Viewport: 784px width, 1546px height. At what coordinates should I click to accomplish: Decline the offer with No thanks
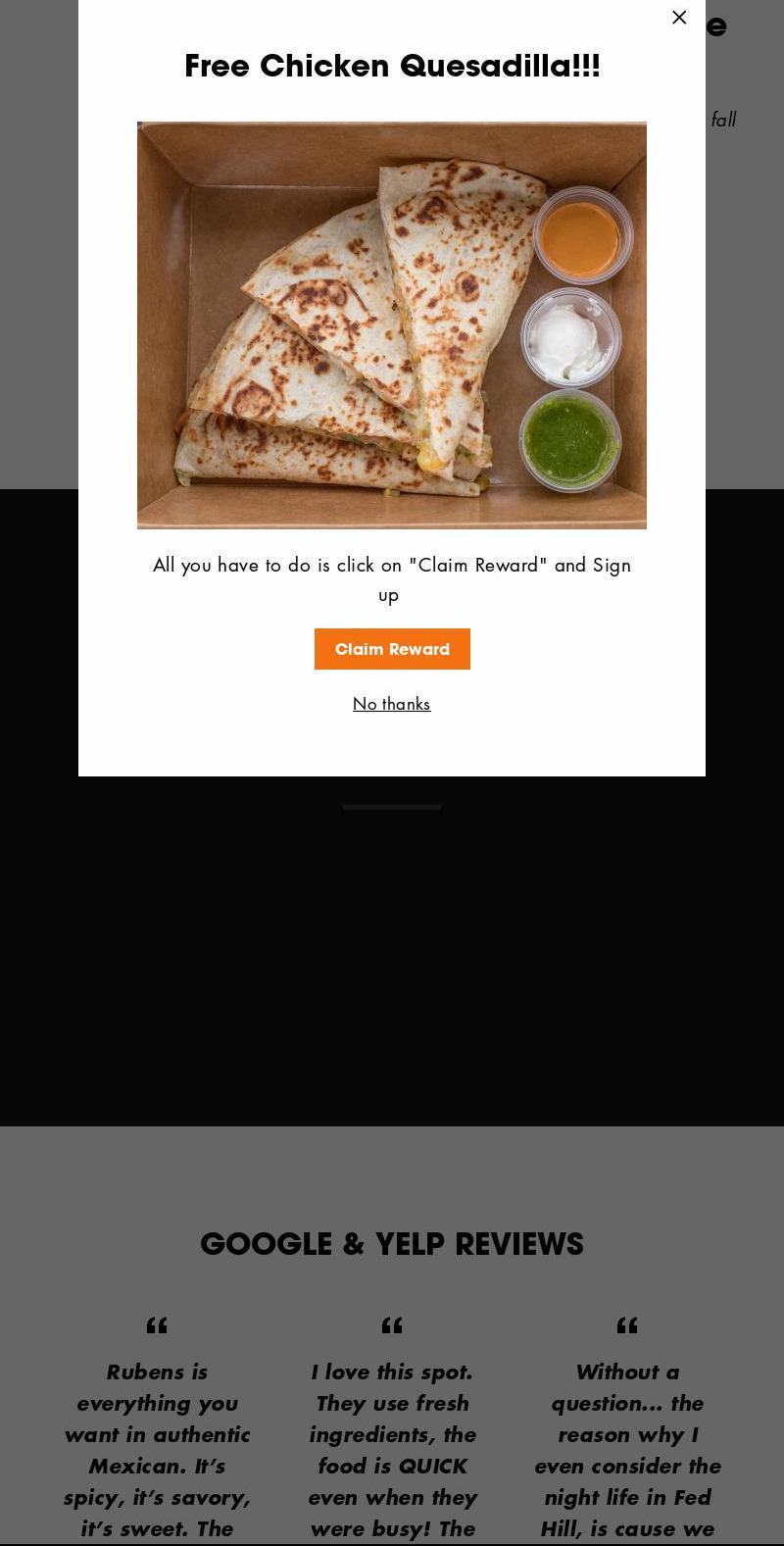(x=391, y=704)
